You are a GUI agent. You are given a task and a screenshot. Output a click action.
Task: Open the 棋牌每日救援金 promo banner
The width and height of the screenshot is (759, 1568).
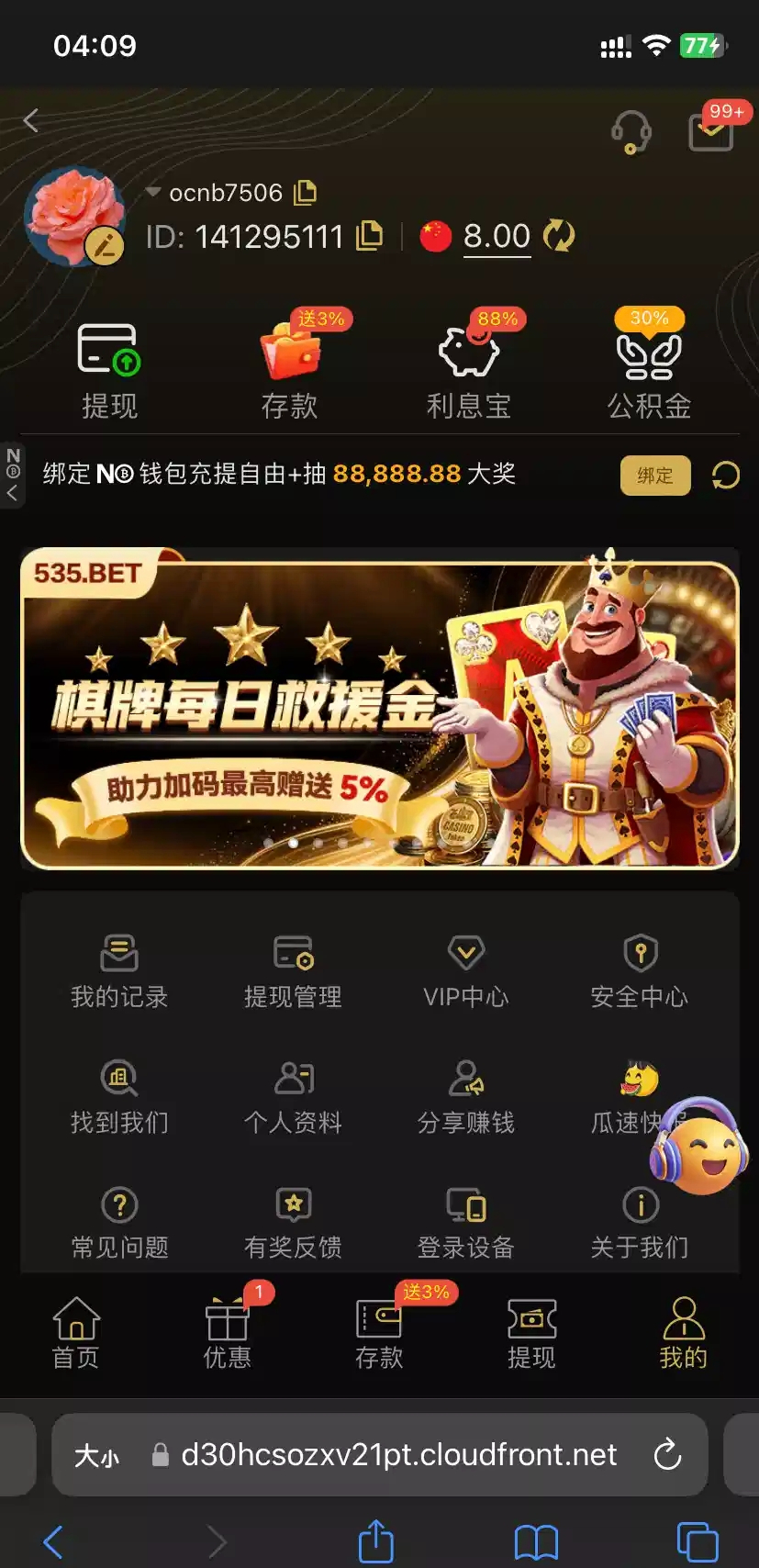379,709
